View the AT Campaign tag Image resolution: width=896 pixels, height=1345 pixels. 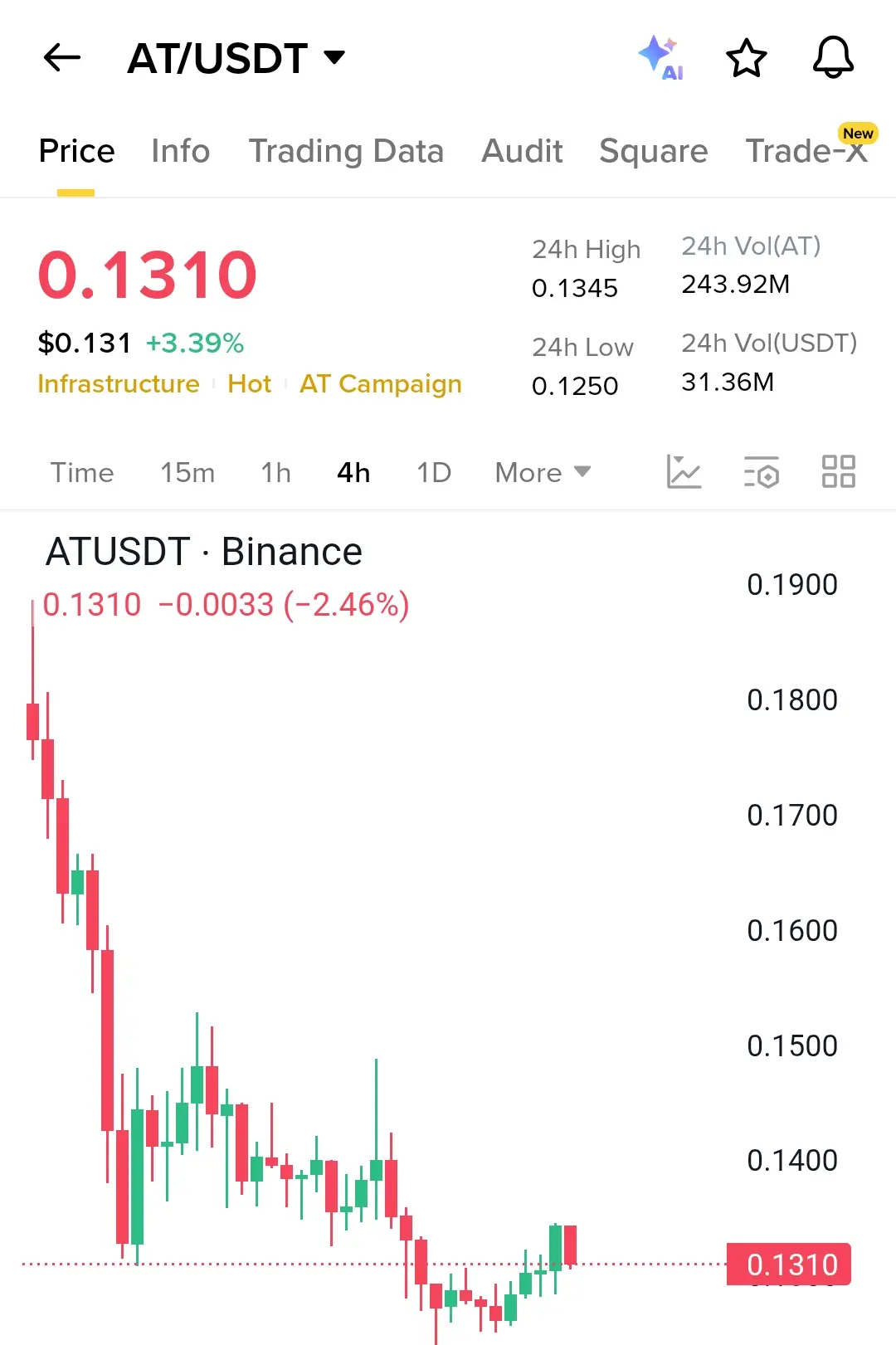click(x=380, y=383)
